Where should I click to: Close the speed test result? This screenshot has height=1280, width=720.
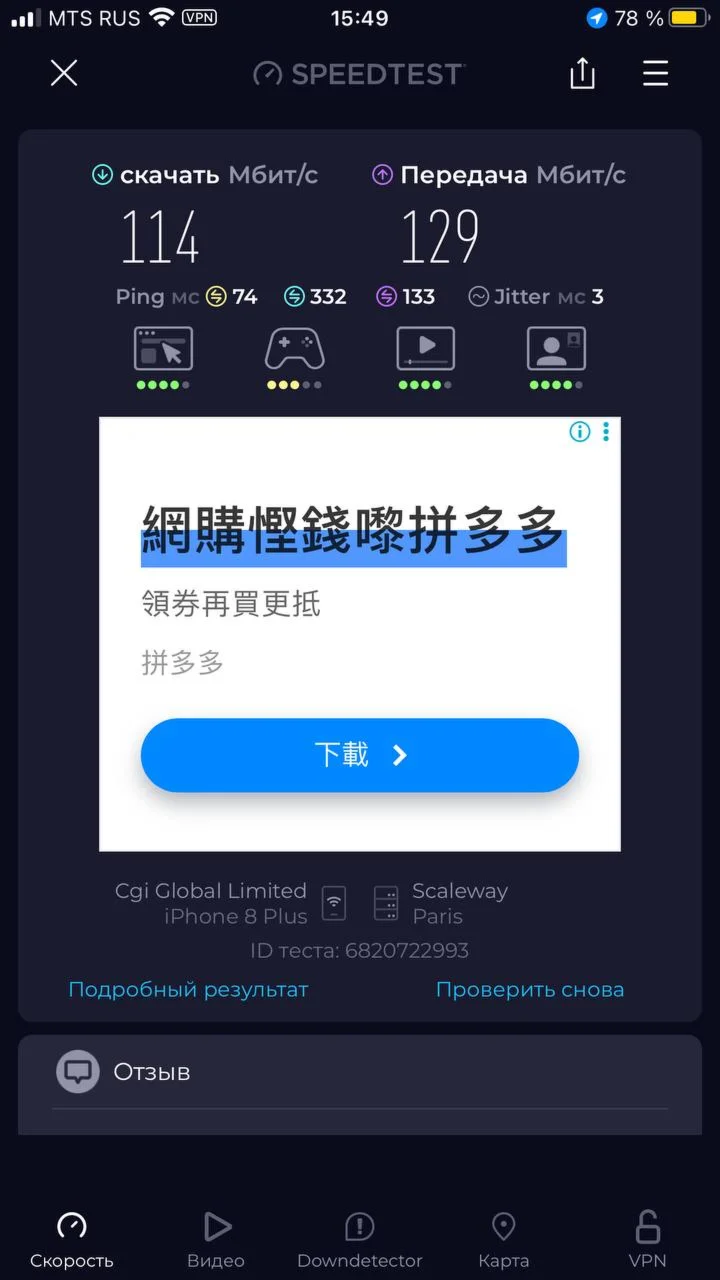[64, 73]
